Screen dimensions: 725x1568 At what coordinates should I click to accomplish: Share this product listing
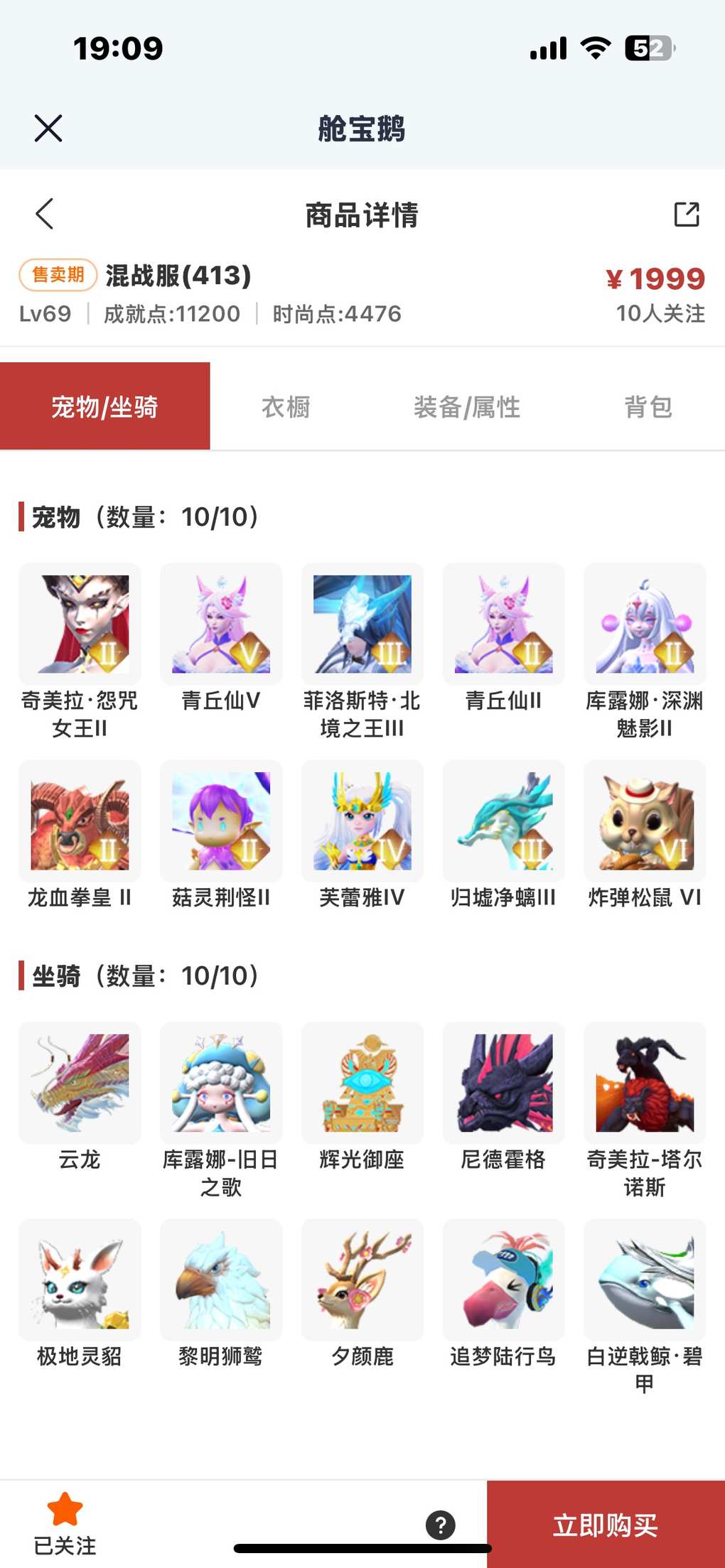(x=686, y=214)
